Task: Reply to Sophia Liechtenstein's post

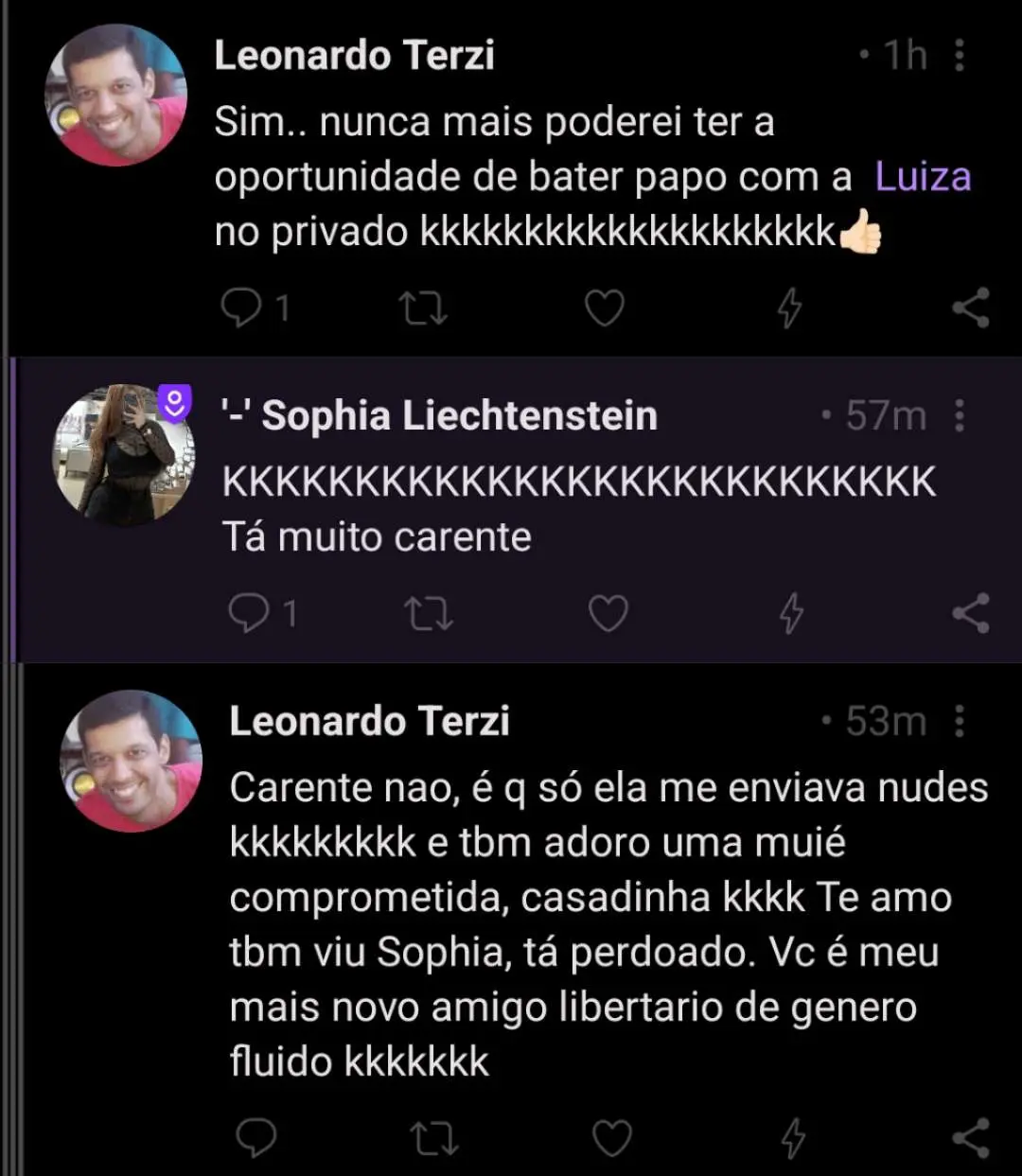Action: [250, 614]
